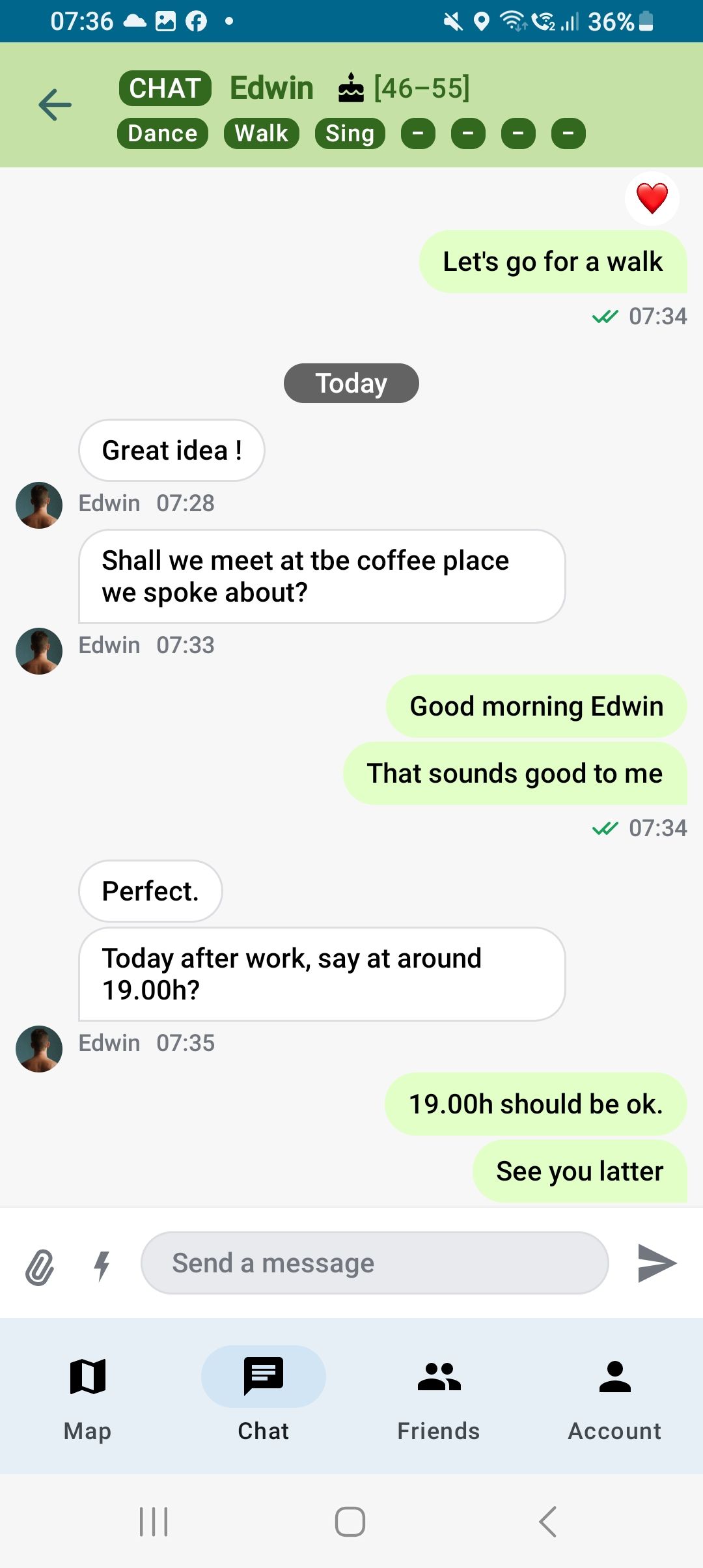
Task: Tap the red heart icon
Action: tap(652, 199)
